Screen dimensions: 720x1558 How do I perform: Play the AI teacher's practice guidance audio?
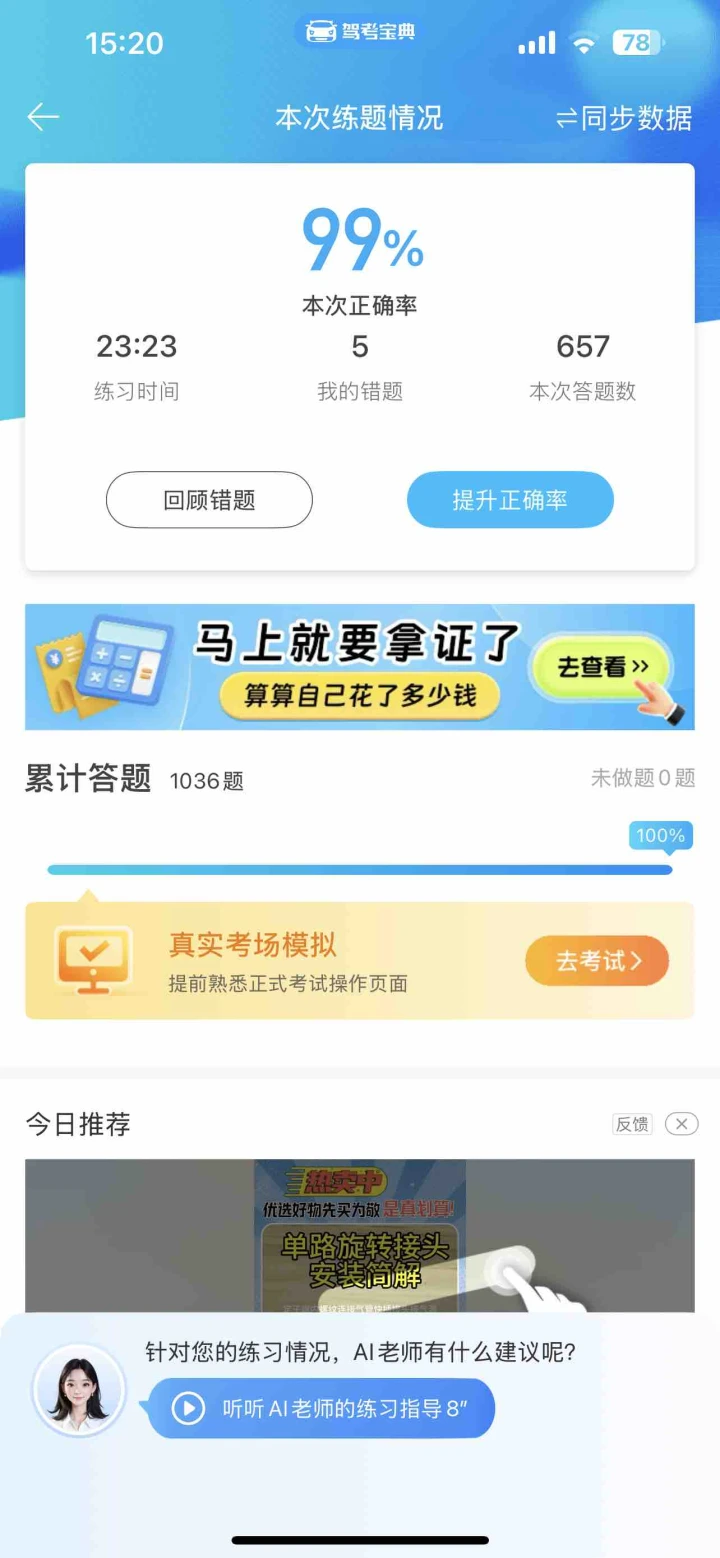[x=321, y=1408]
